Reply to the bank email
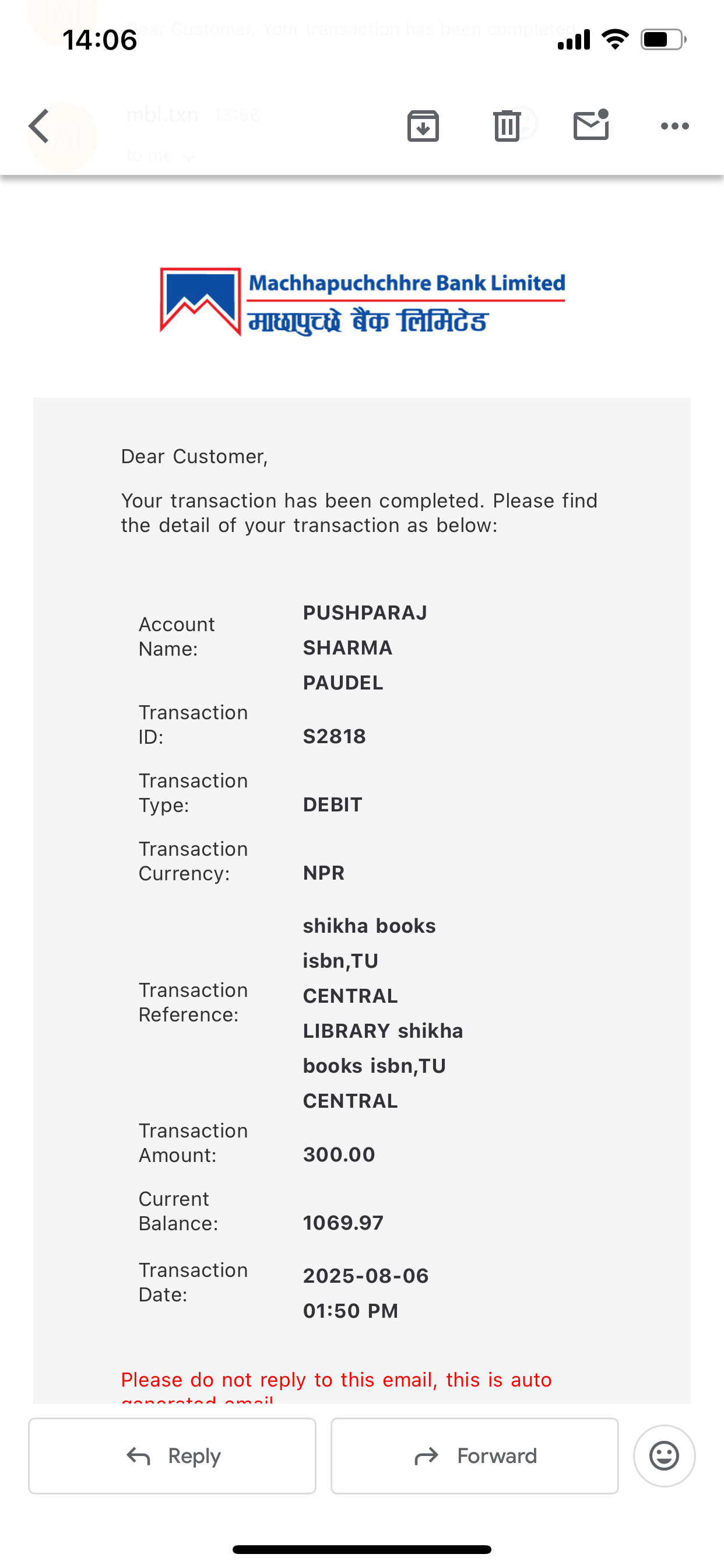Viewport: 724px width, 1568px height. [172, 1455]
